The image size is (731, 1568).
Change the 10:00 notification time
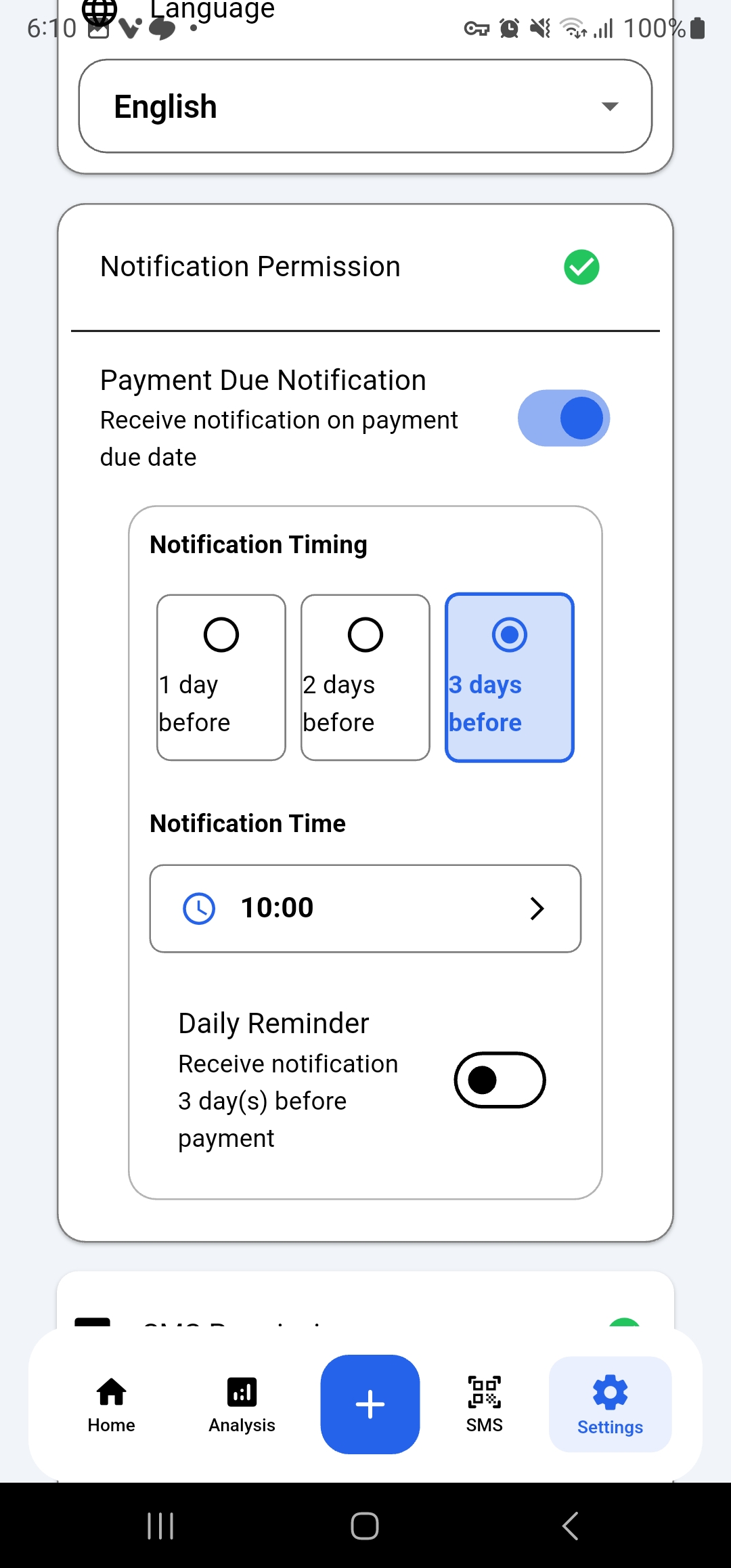(x=365, y=908)
